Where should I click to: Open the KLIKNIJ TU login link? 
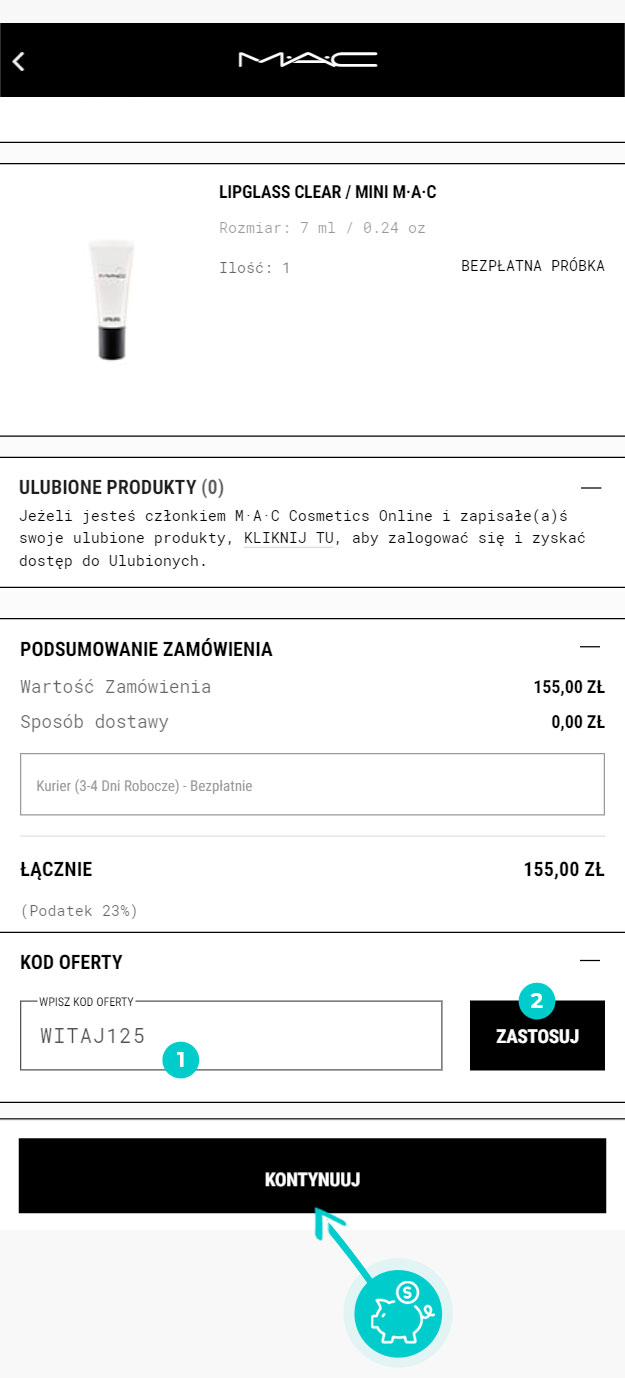(288, 539)
